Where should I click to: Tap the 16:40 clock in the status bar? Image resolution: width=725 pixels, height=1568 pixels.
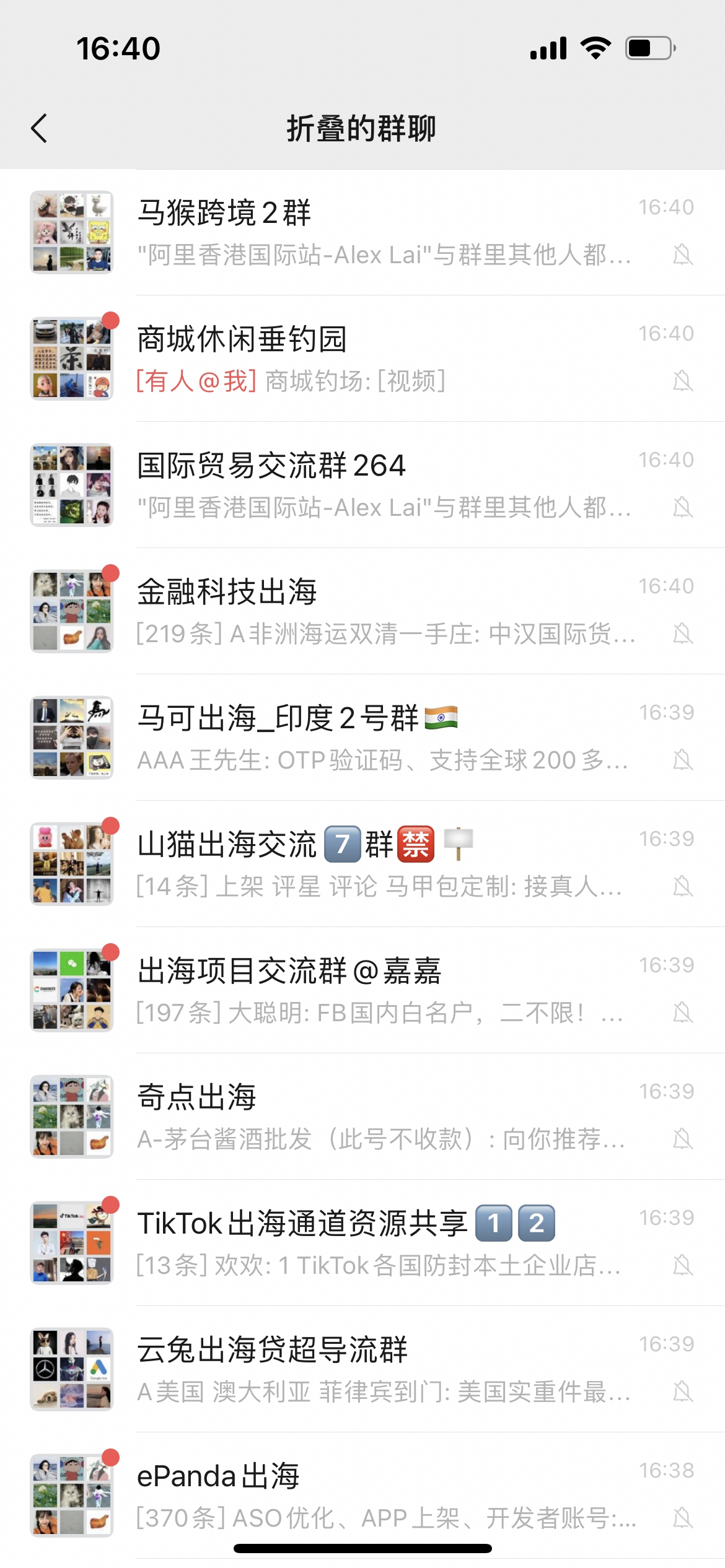pos(118,48)
